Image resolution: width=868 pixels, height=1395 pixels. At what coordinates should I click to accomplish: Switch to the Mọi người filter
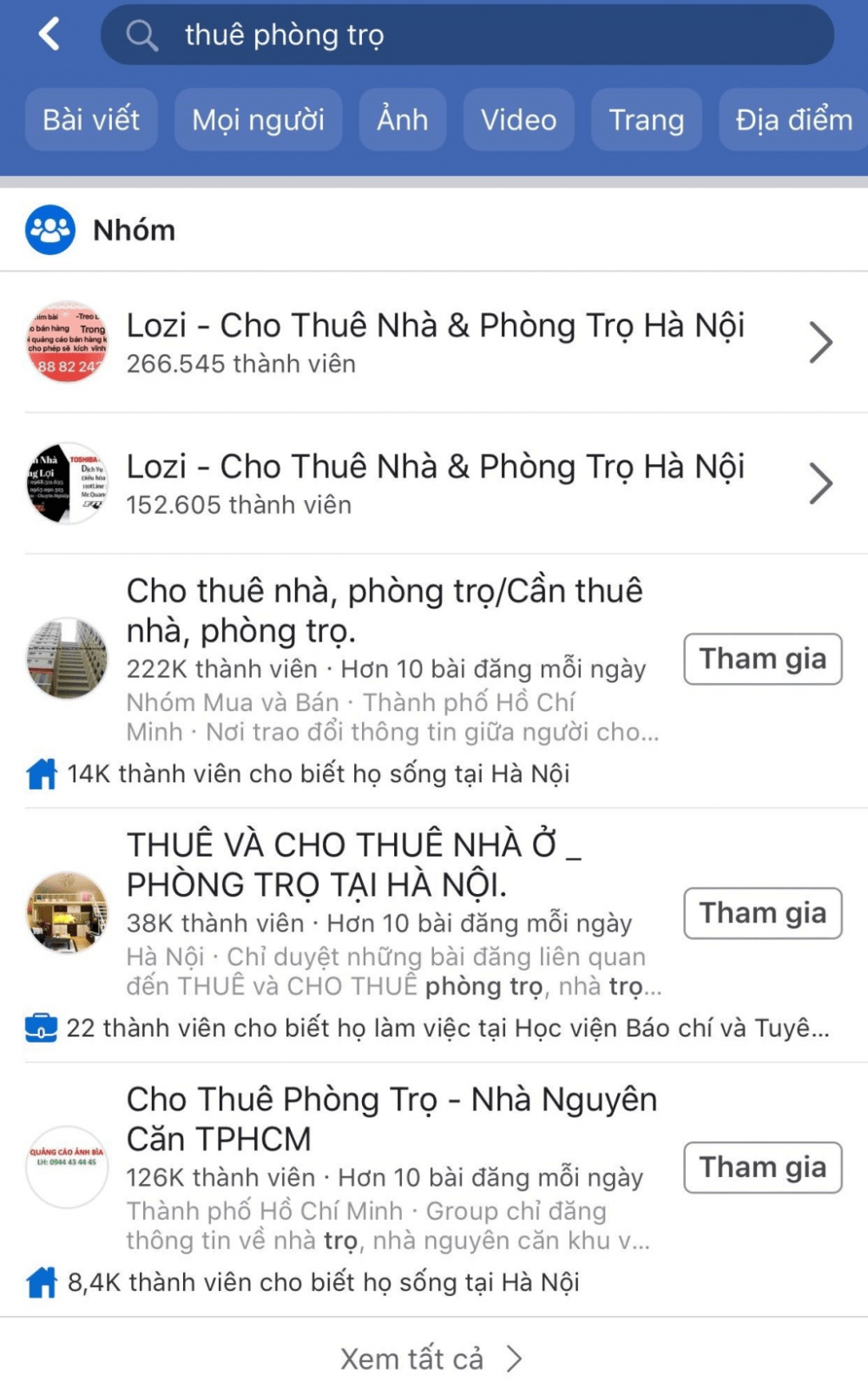coord(258,120)
